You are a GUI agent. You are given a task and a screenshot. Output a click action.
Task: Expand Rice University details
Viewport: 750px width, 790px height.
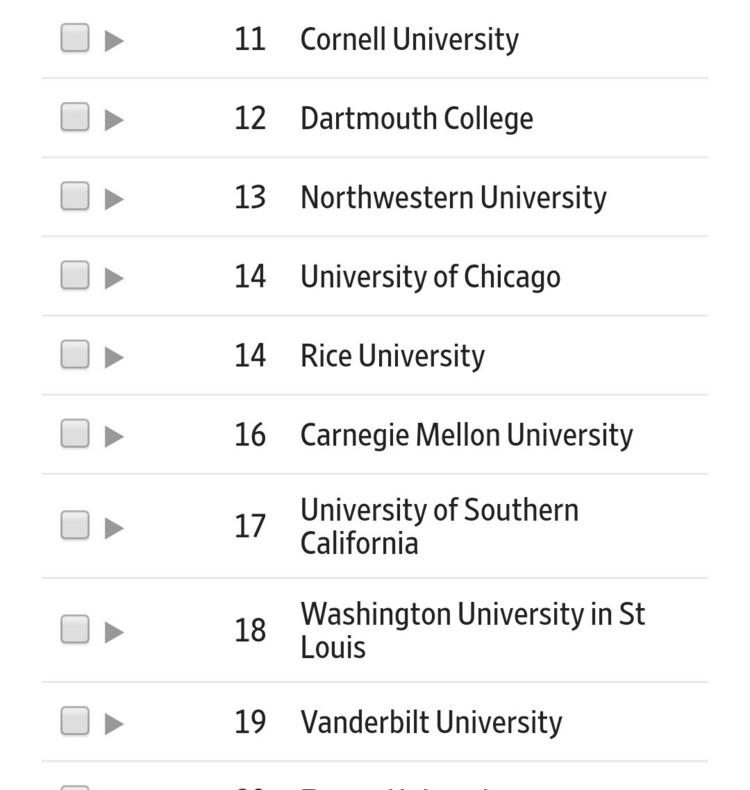point(114,356)
